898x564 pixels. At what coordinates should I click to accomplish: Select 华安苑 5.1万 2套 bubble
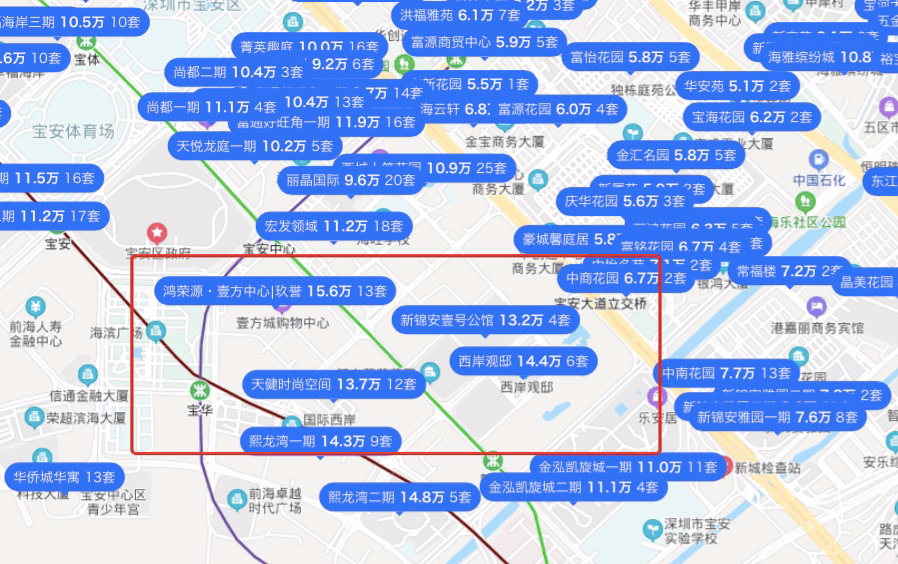[x=738, y=86]
